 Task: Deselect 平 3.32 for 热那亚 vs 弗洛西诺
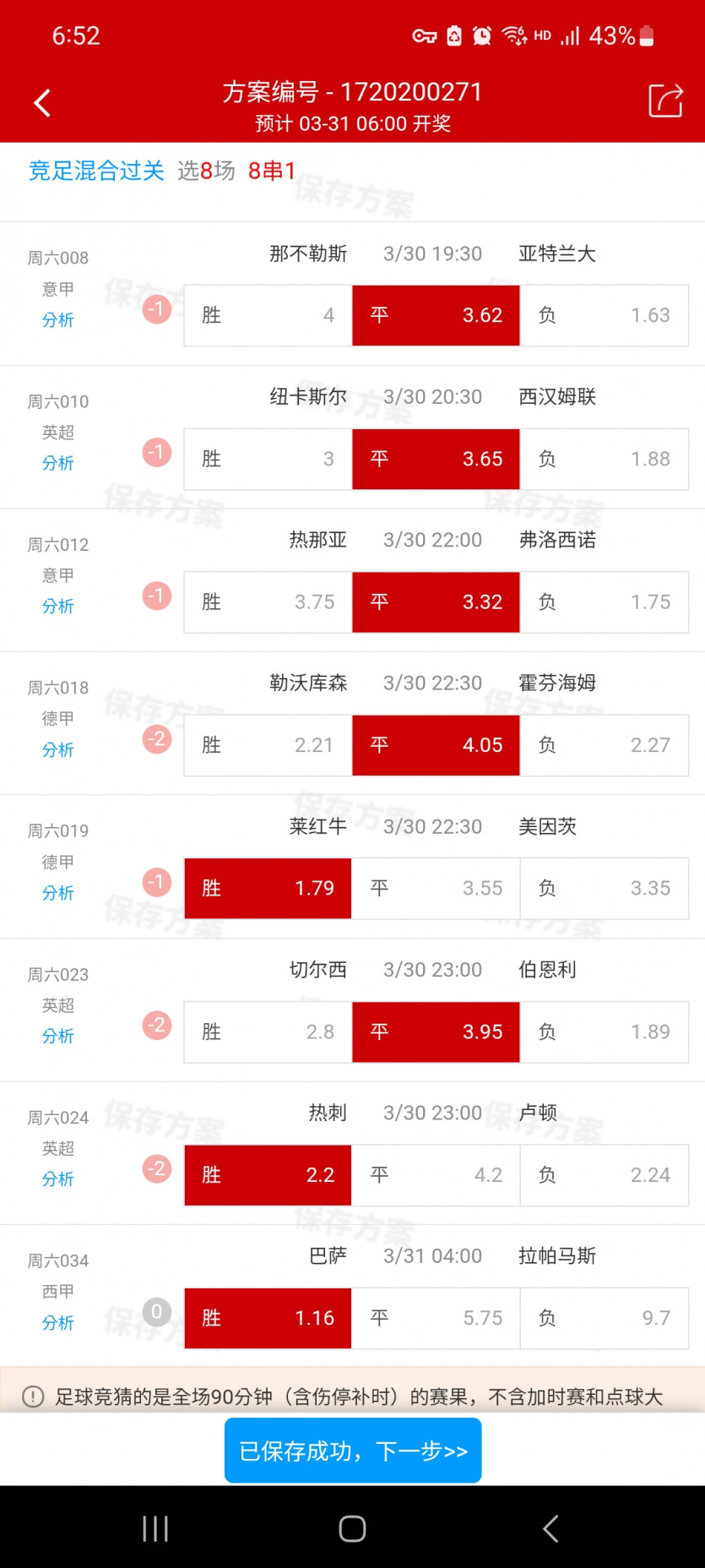click(436, 602)
